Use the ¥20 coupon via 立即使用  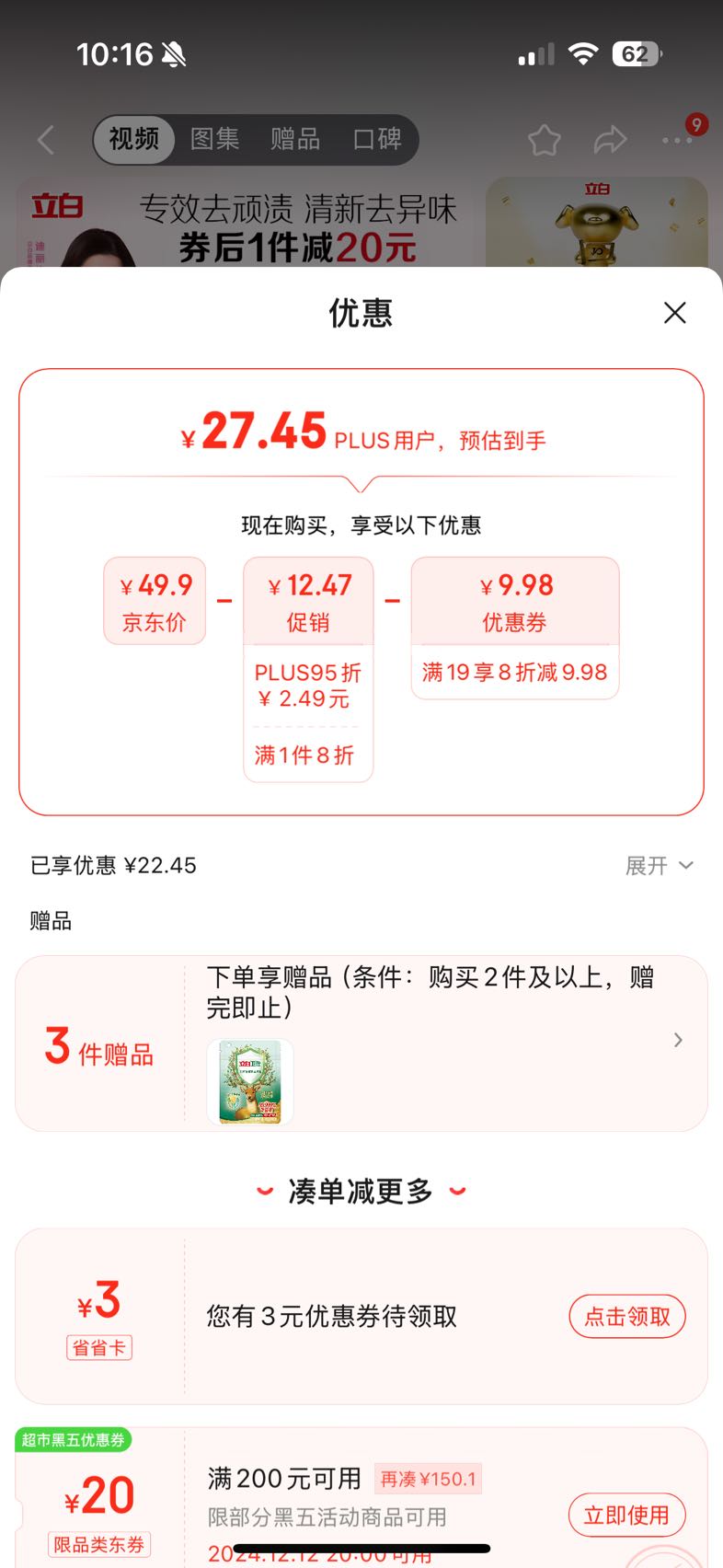point(627,1516)
